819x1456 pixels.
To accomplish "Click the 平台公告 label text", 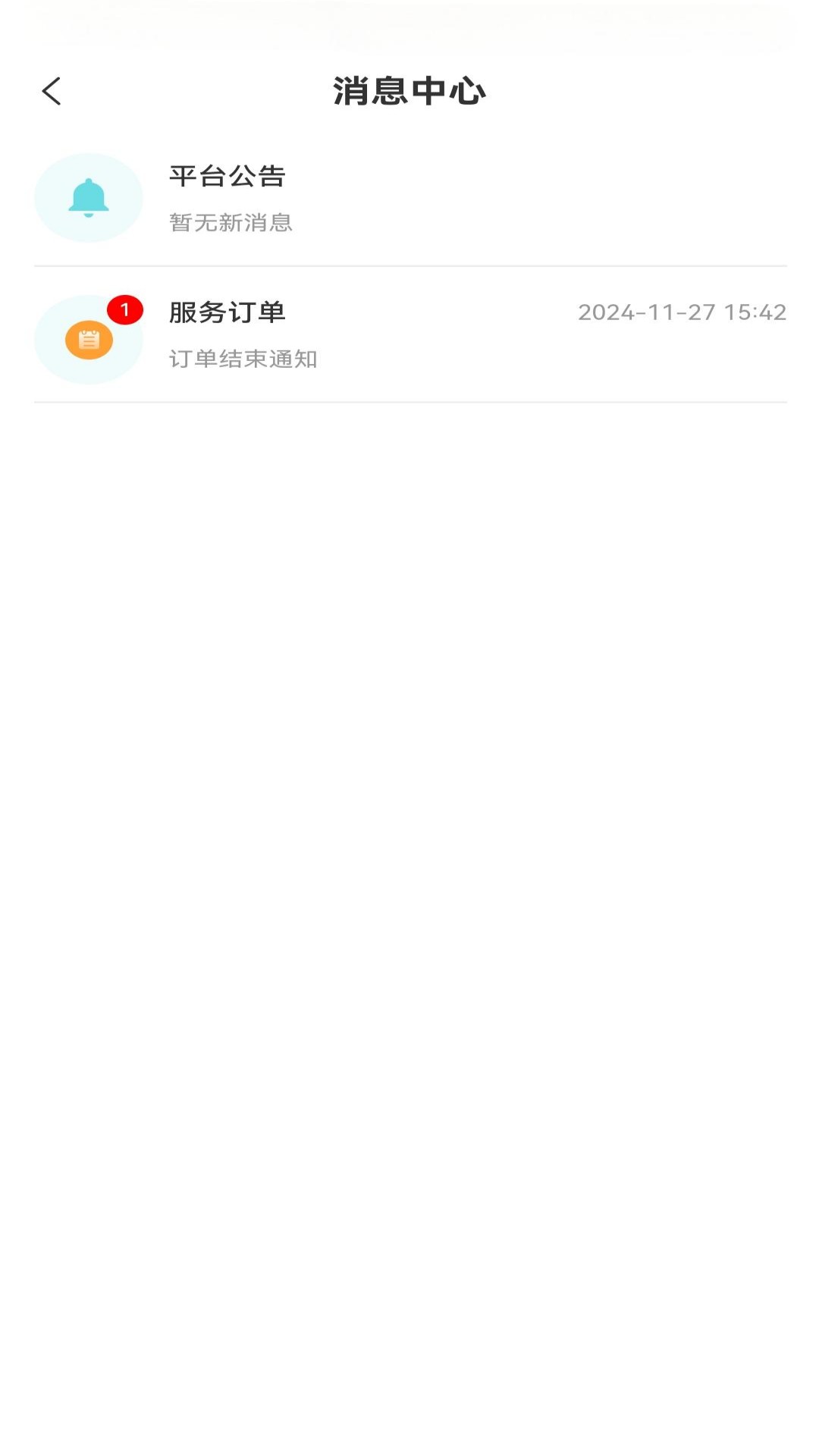I will pyautogui.click(x=227, y=177).
